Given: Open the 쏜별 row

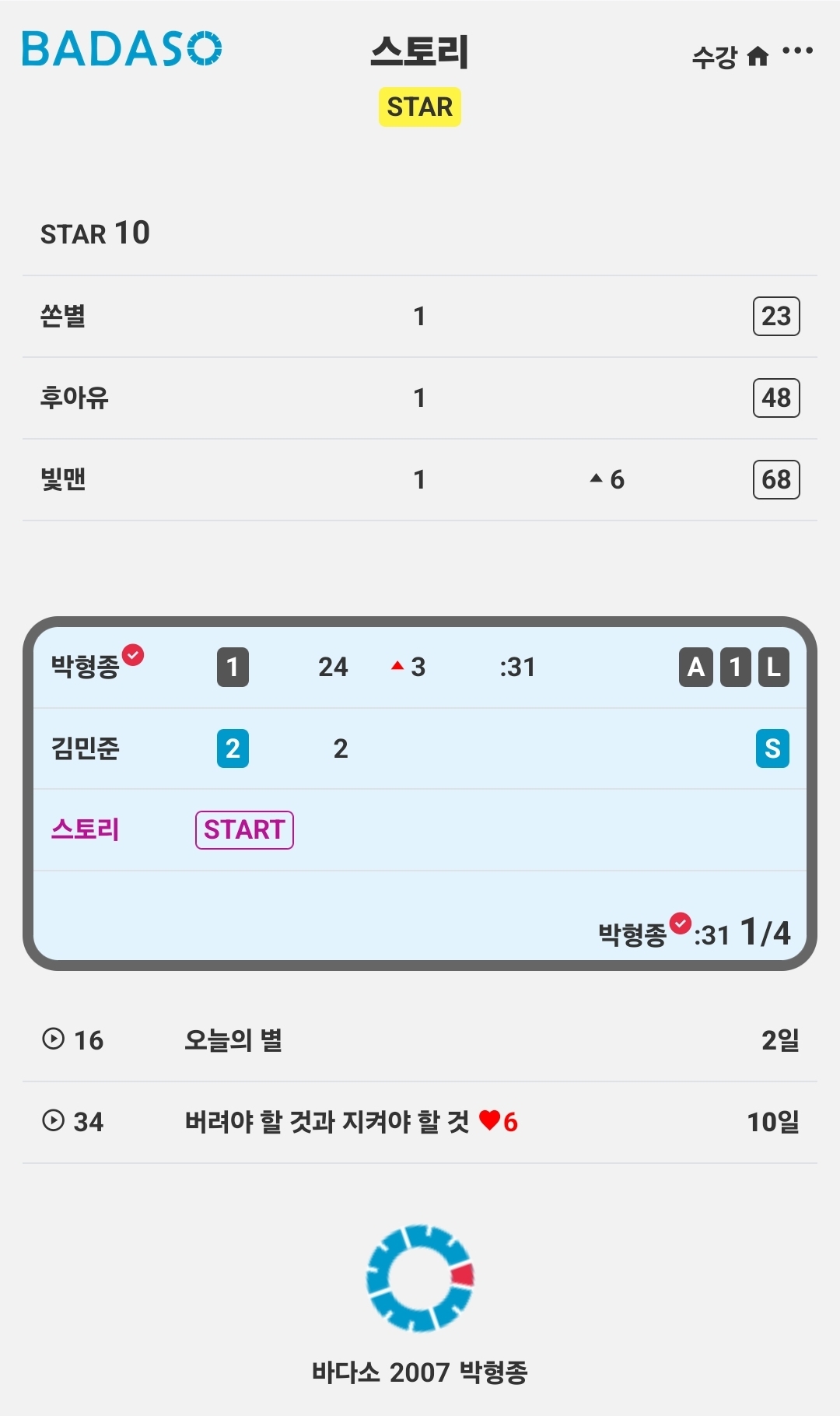Looking at the screenshot, I should pos(63,317).
